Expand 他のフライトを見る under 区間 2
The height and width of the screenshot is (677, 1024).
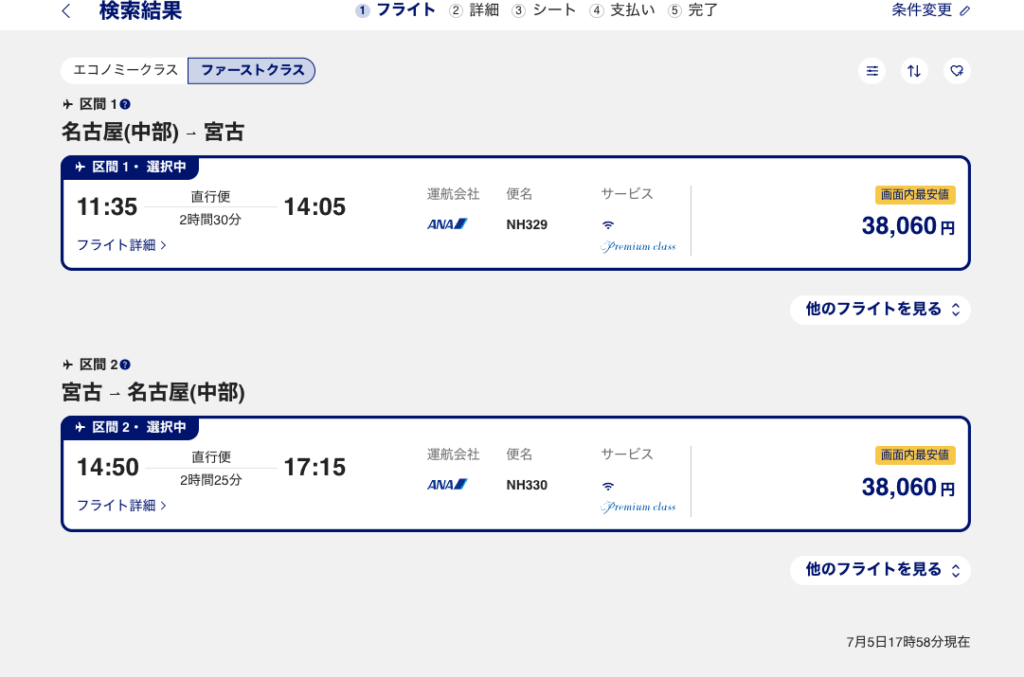(880, 570)
